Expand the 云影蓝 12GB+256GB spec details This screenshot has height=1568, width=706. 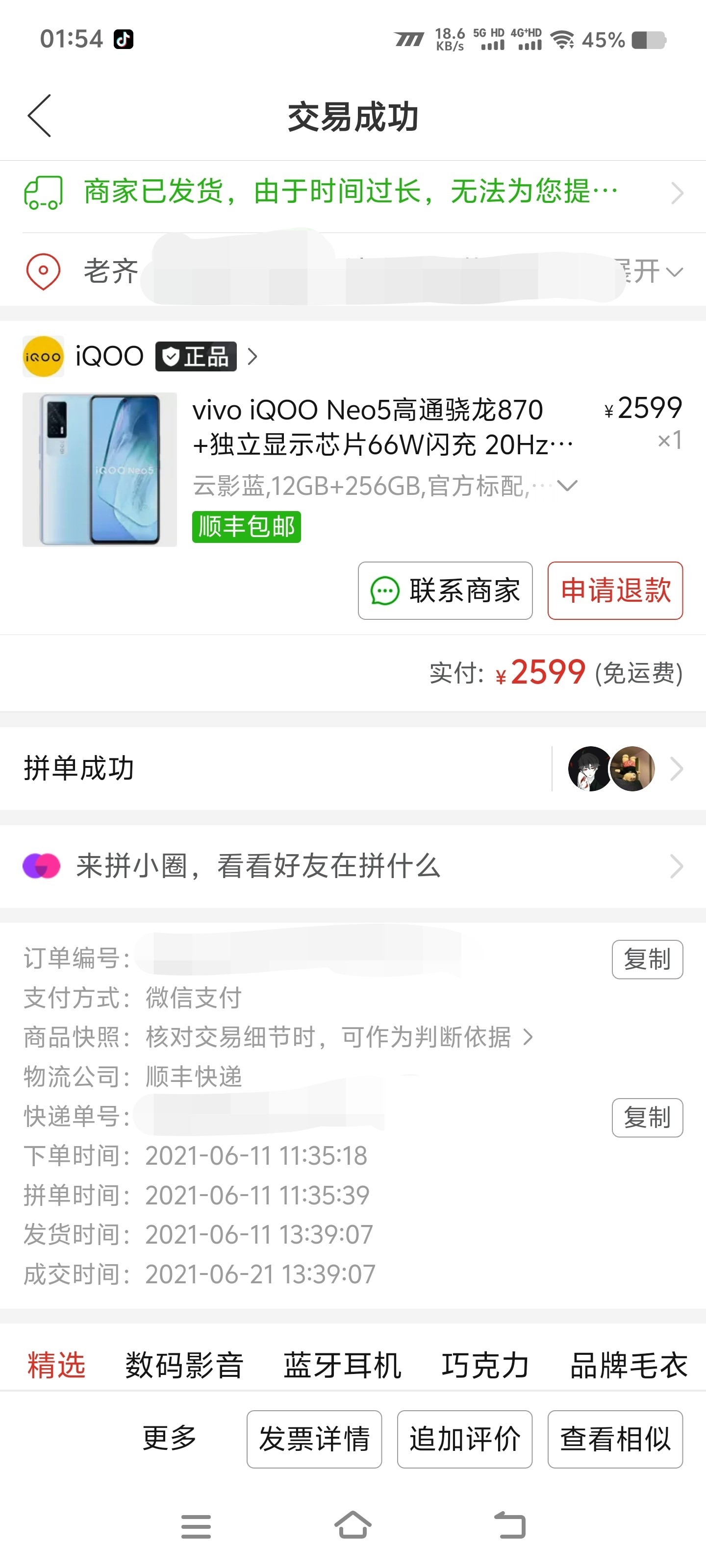click(567, 486)
